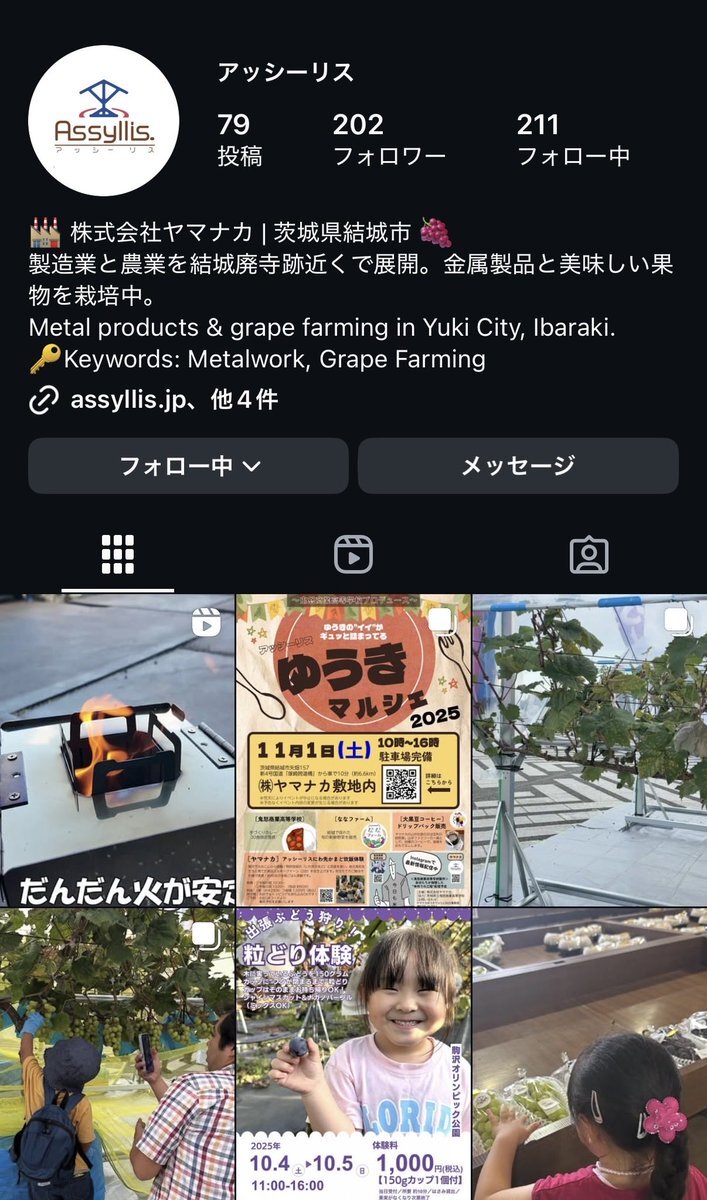707x1200 pixels.
Task: Switch to the posts grid tab
Action: (x=118, y=554)
